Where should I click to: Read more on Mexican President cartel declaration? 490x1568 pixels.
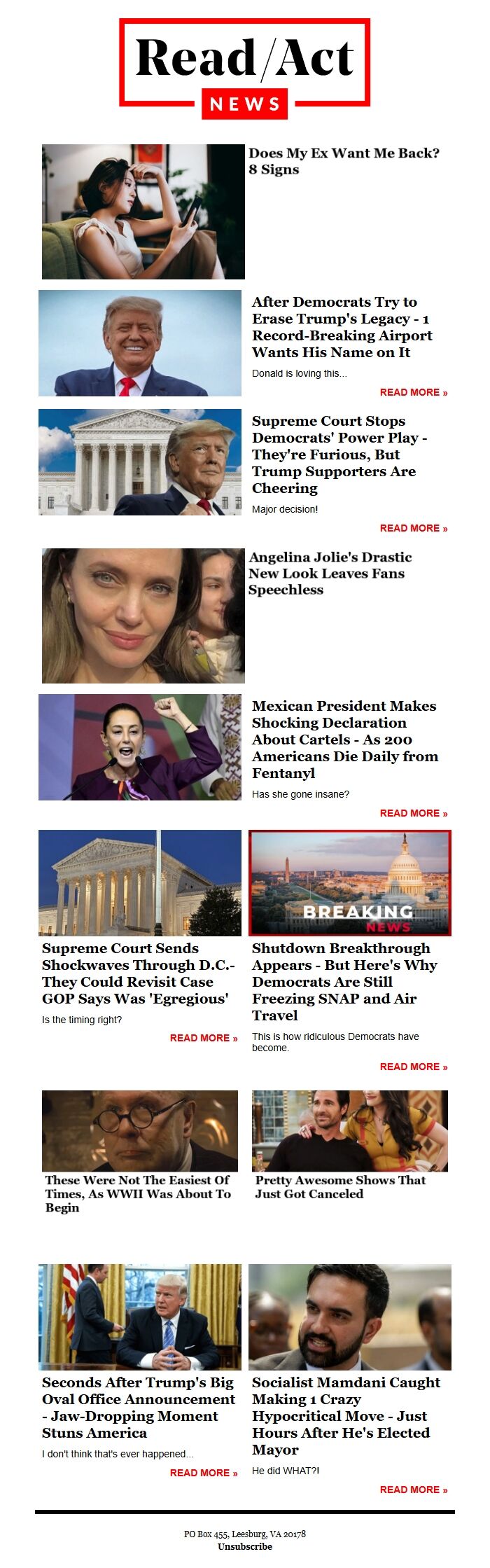coord(413,813)
